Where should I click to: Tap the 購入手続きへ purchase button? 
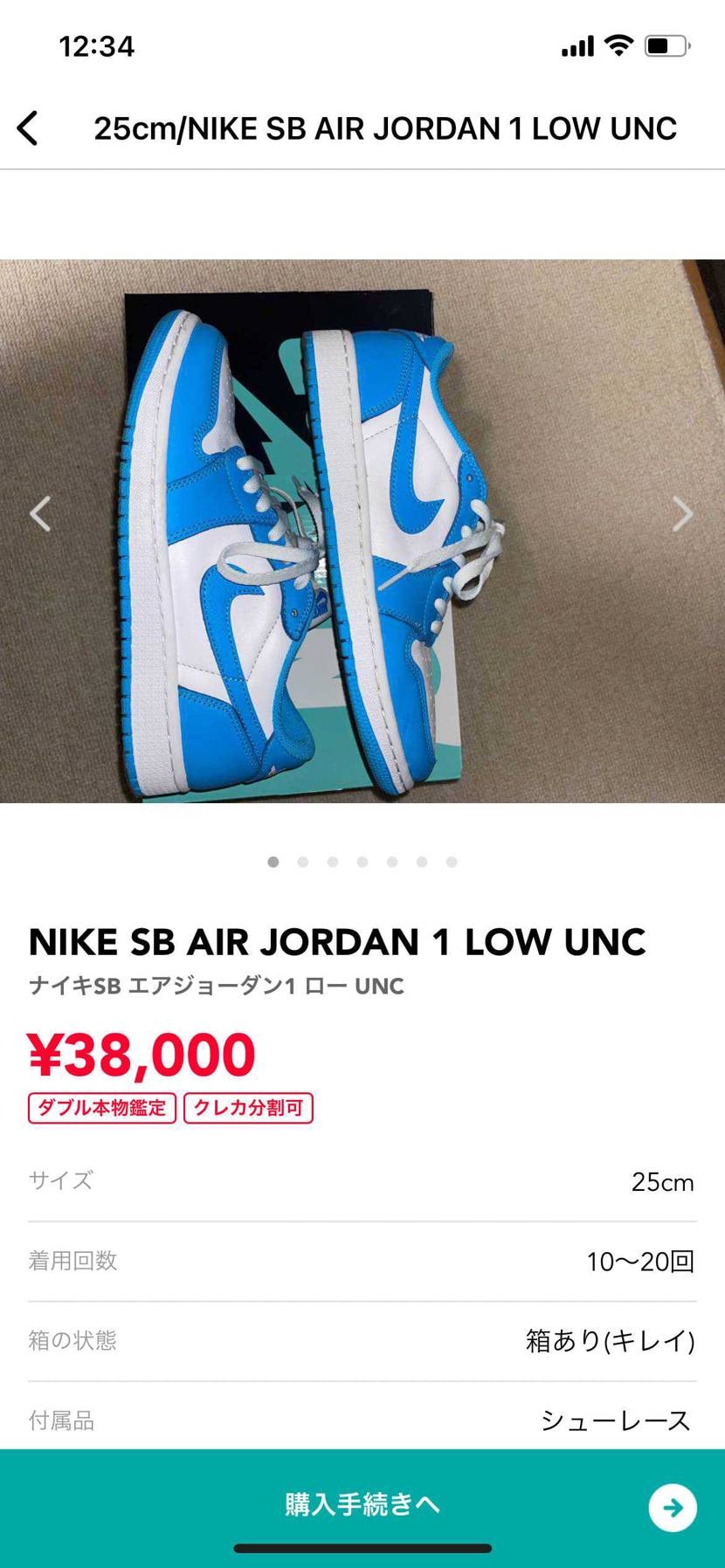362,1505
